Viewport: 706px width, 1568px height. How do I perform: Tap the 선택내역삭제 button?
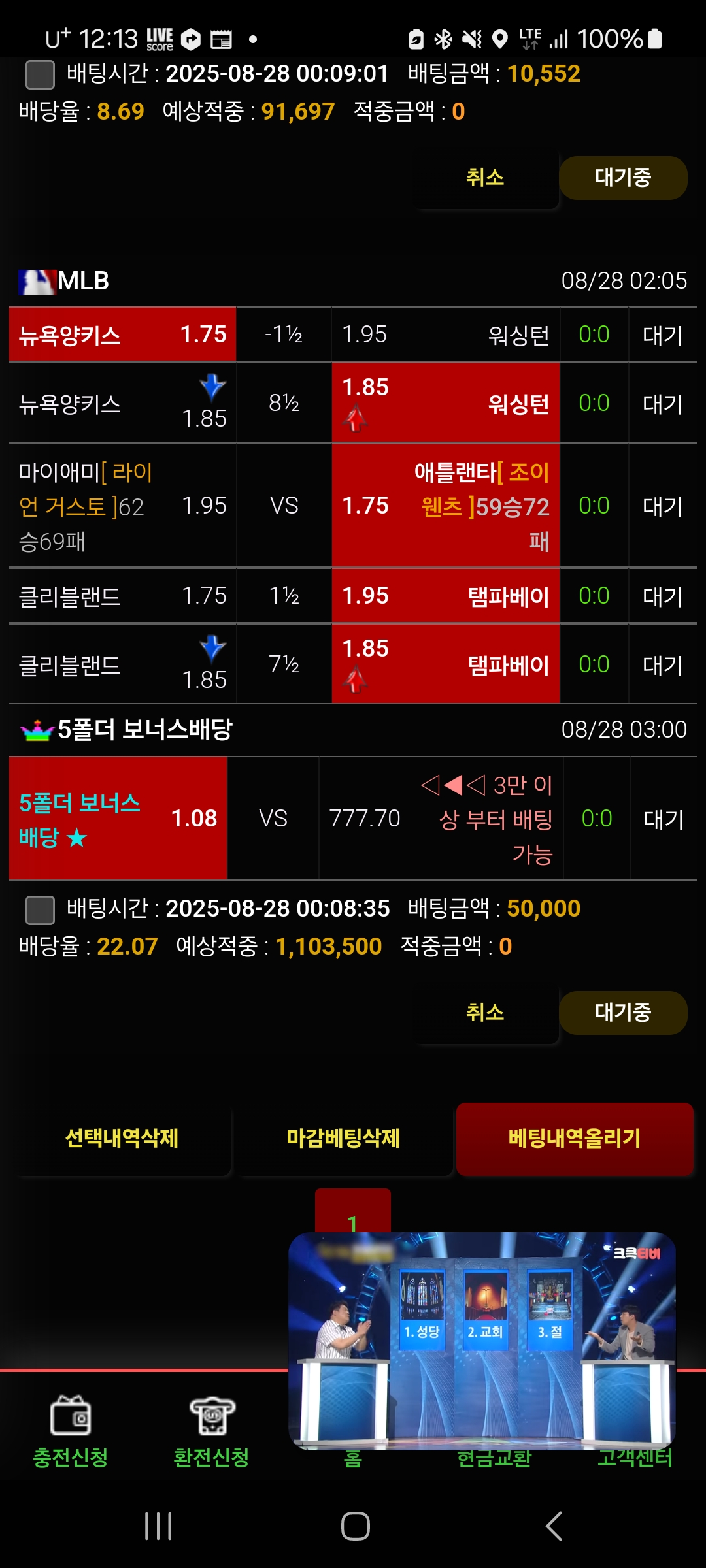(122, 1139)
